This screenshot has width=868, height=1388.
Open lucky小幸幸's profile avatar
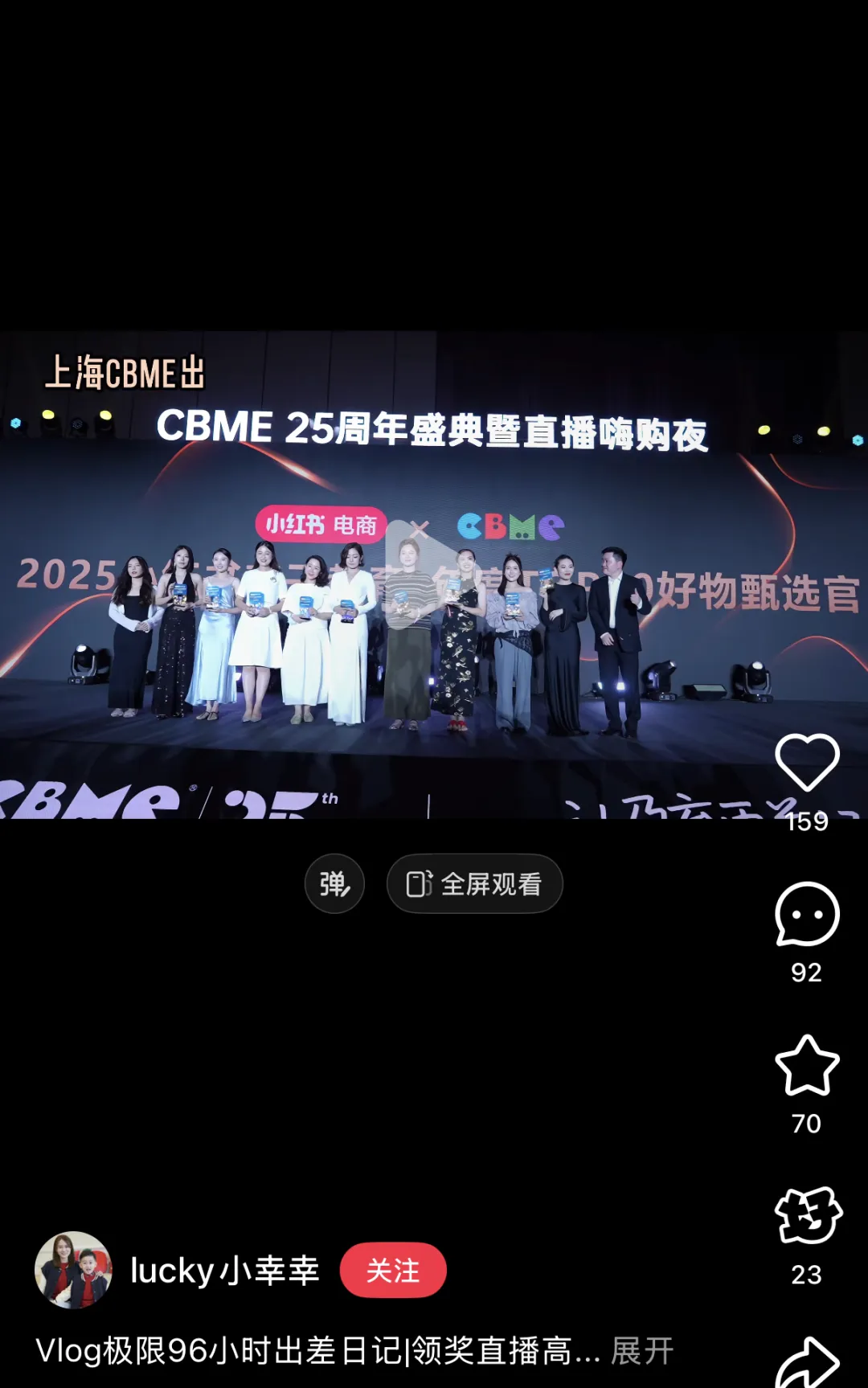coord(73,1270)
